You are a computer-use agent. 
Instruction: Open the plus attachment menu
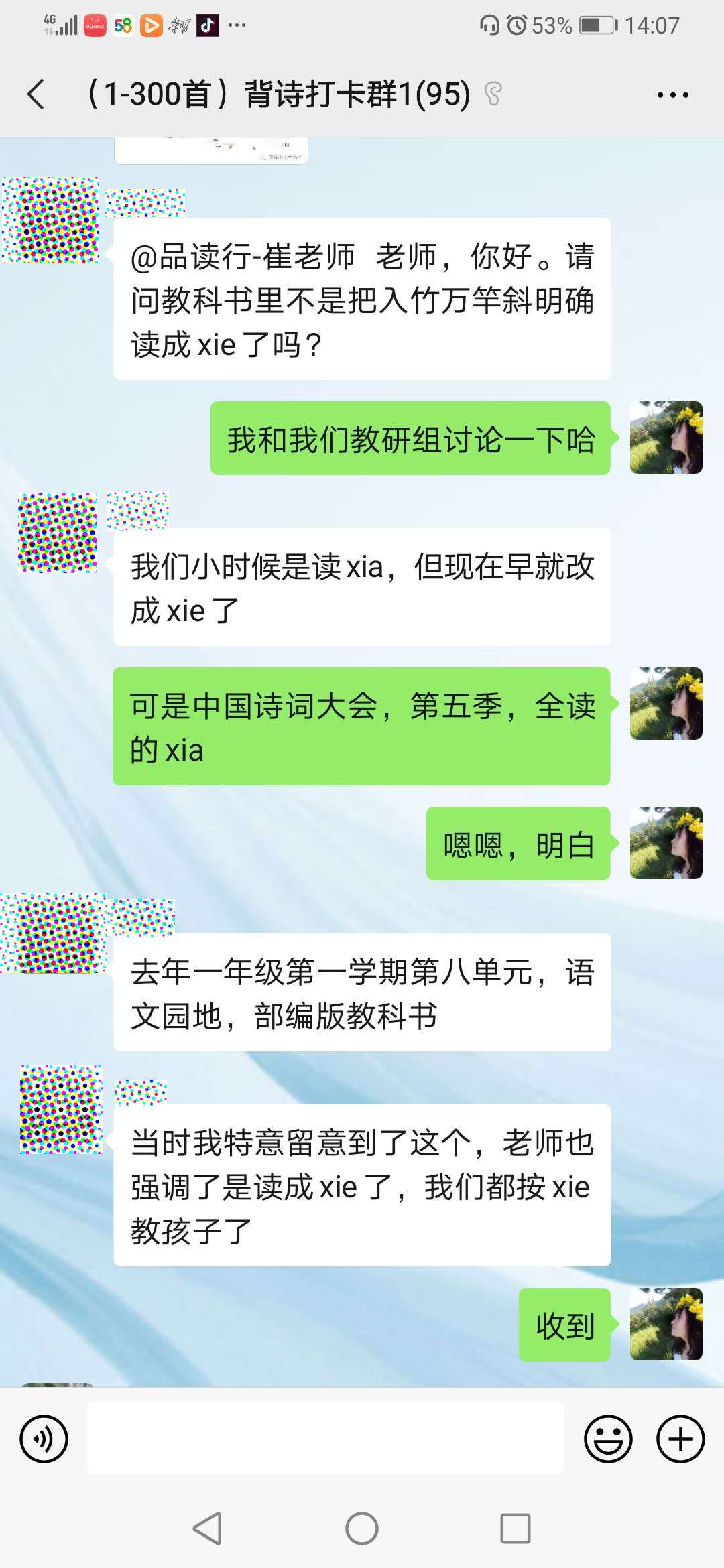pos(680,1439)
